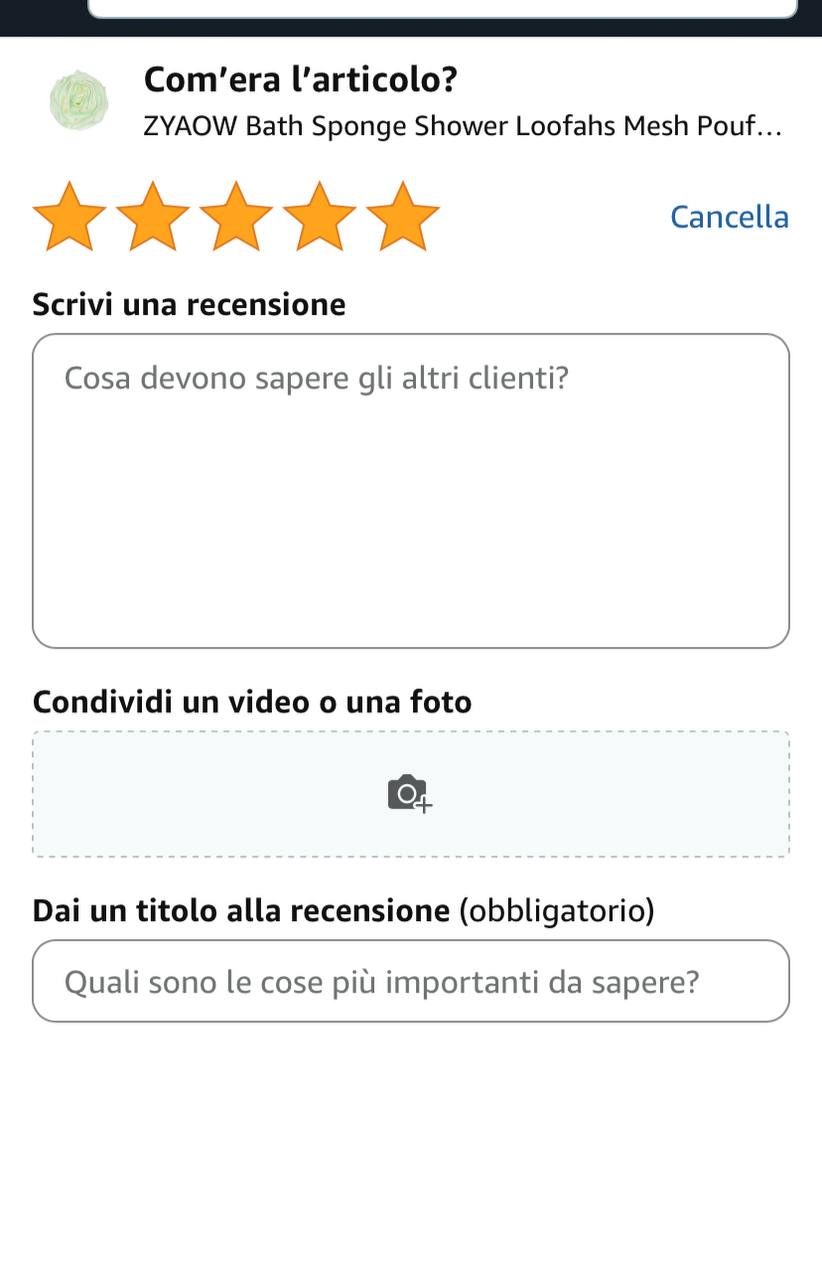Image resolution: width=822 pixels, height=1280 pixels.
Task: Add a photo or video
Action: pos(410,794)
